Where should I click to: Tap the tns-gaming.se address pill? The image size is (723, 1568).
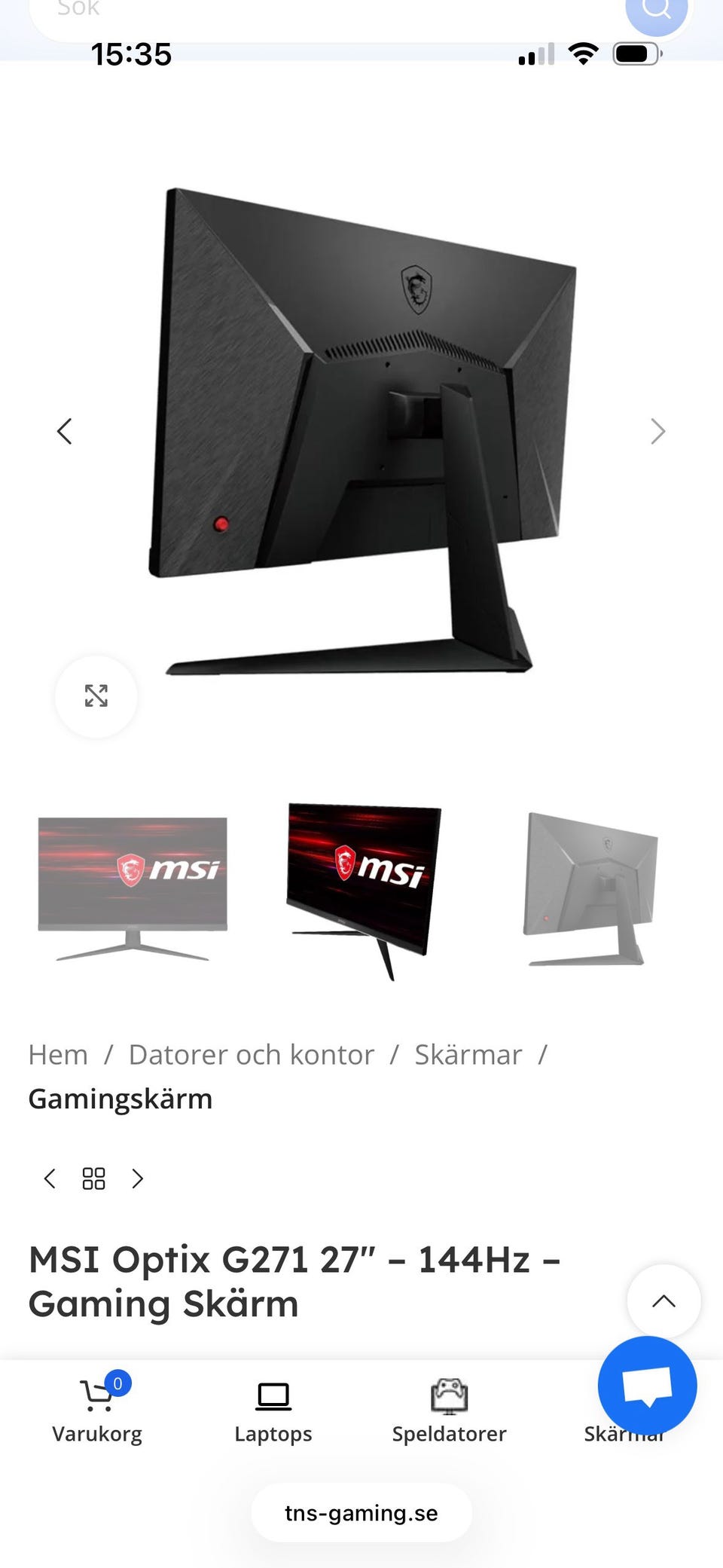(x=361, y=1512)
